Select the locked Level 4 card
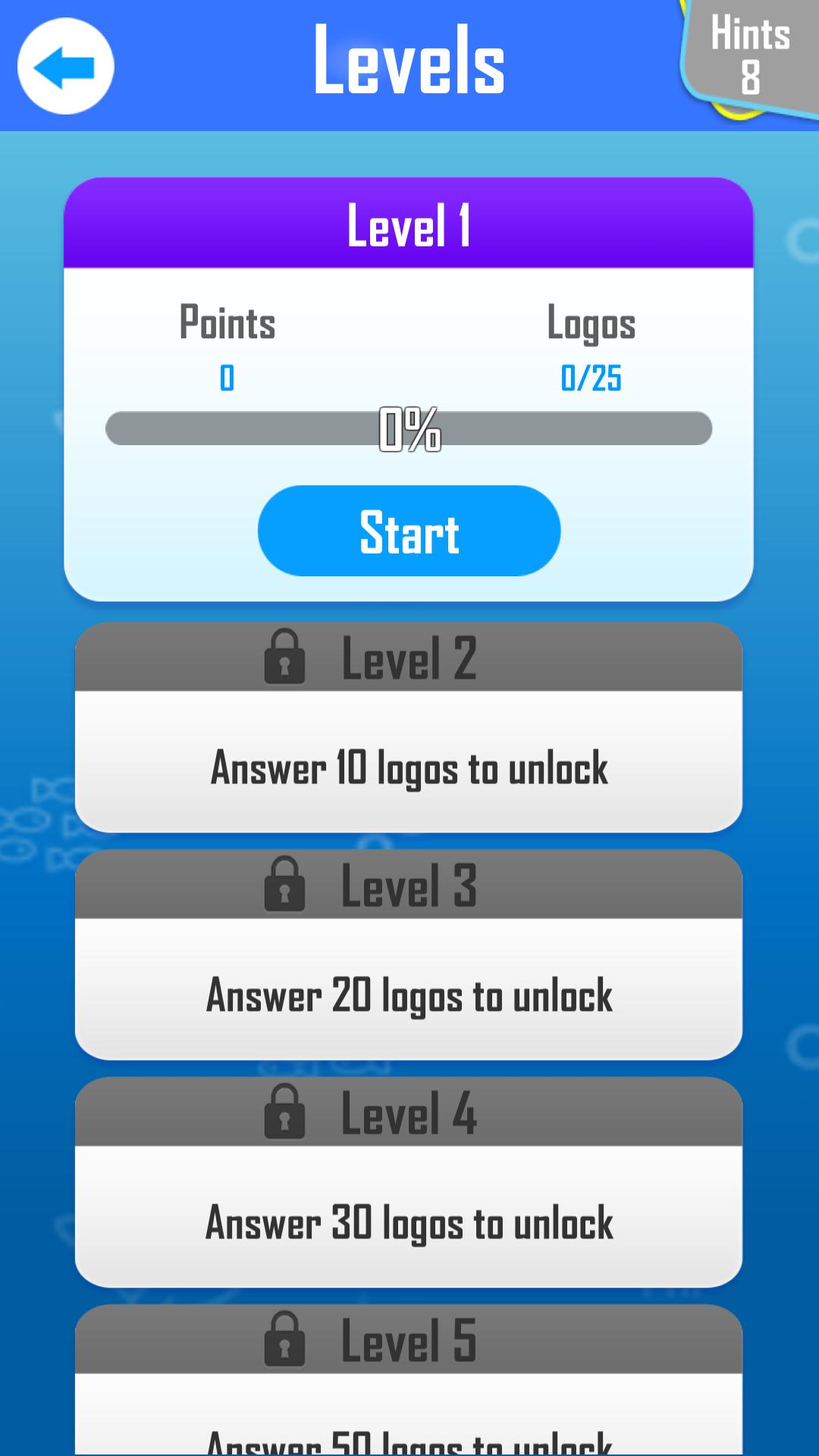 click(x=408, y=1183)
